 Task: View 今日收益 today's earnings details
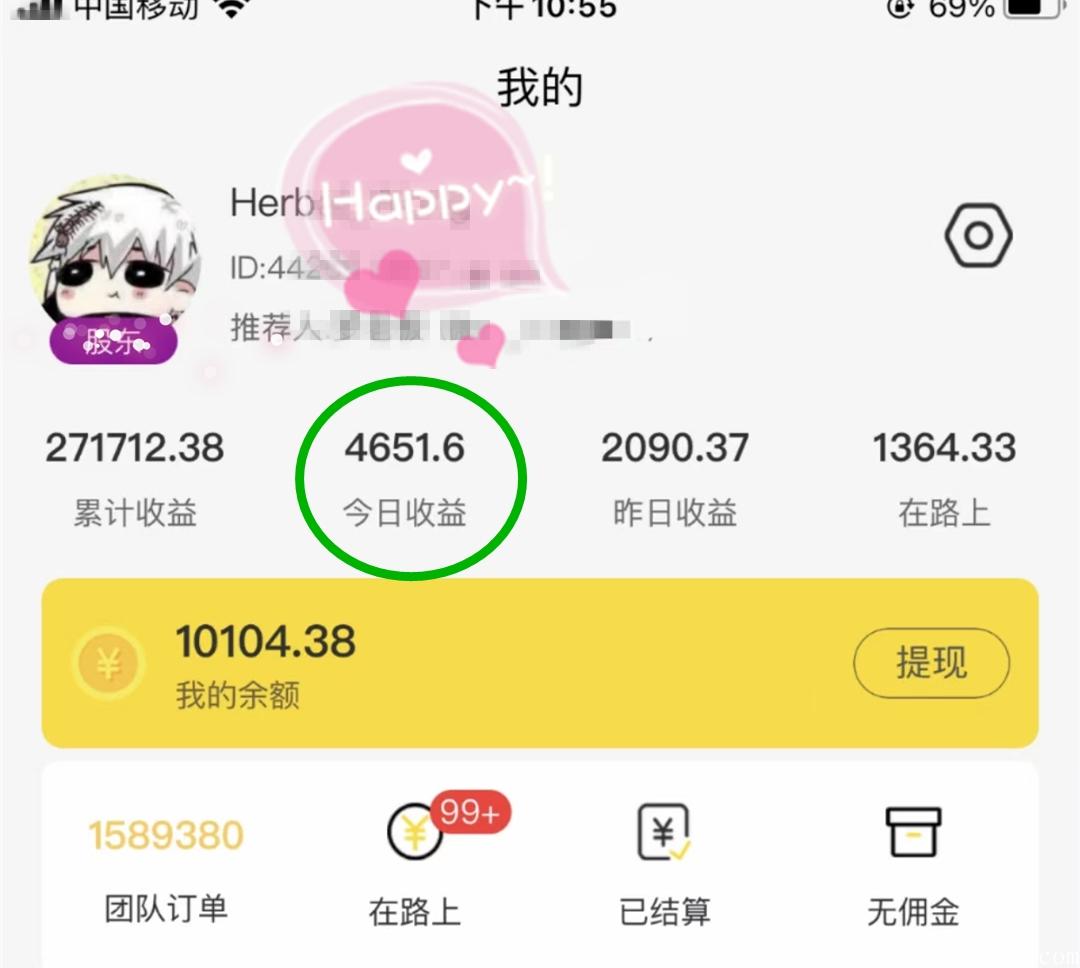(x=405, y=478)
